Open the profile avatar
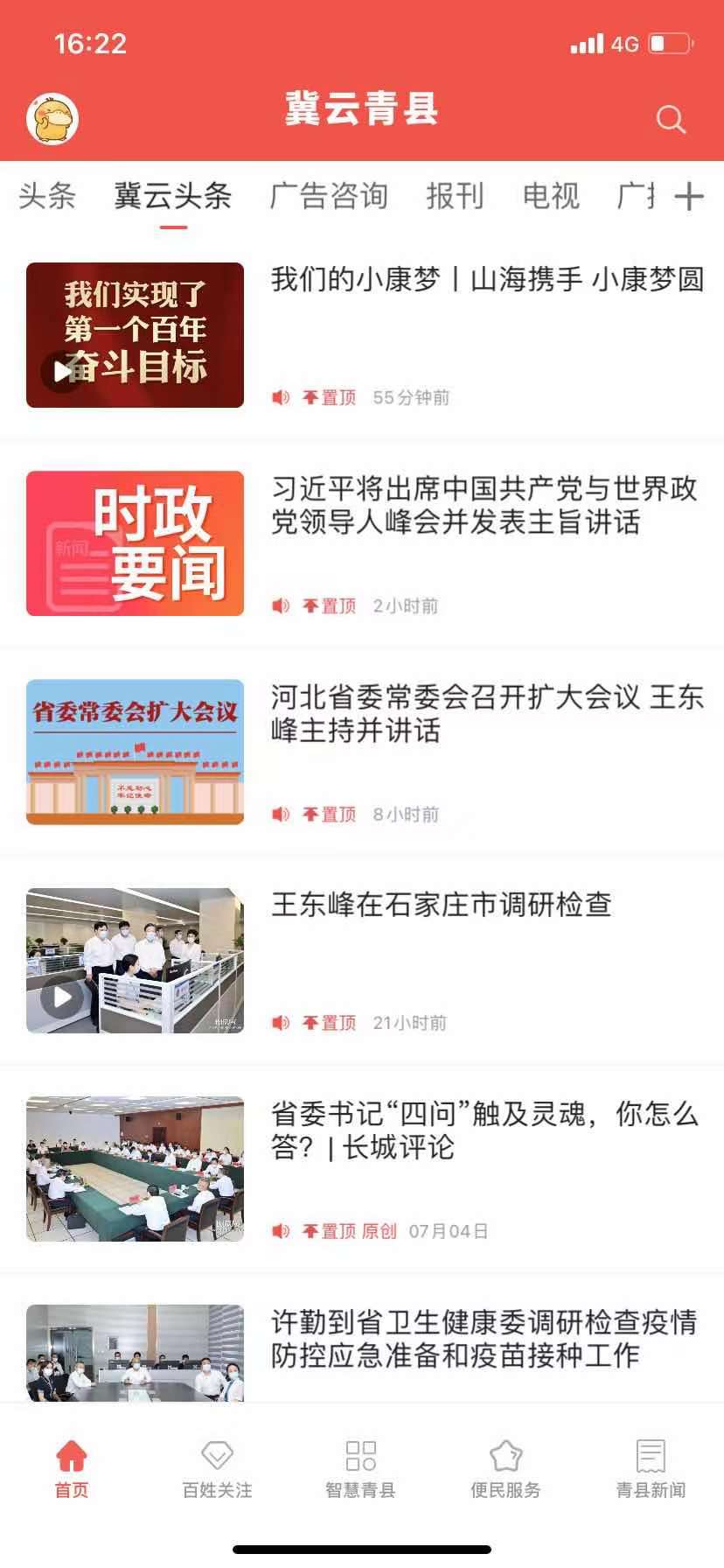 (x=52, y=119)
